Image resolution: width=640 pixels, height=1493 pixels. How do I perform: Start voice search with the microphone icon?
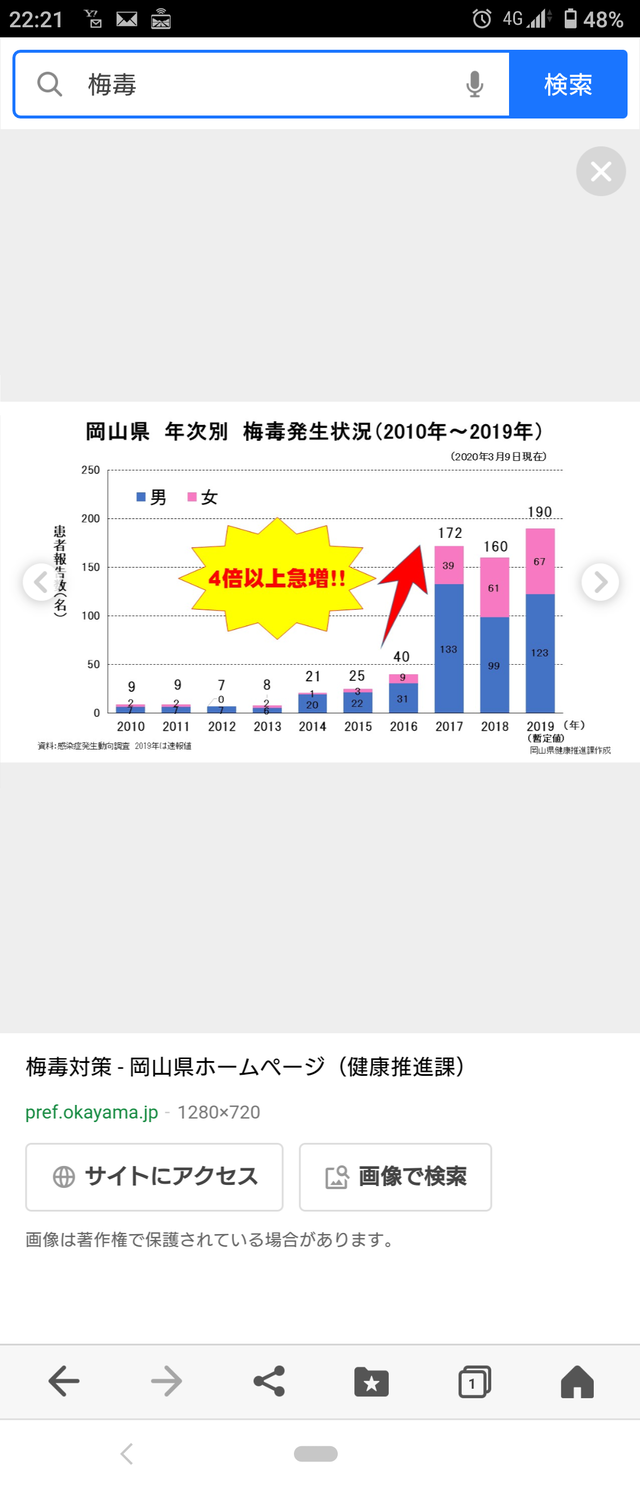point(475,85)
